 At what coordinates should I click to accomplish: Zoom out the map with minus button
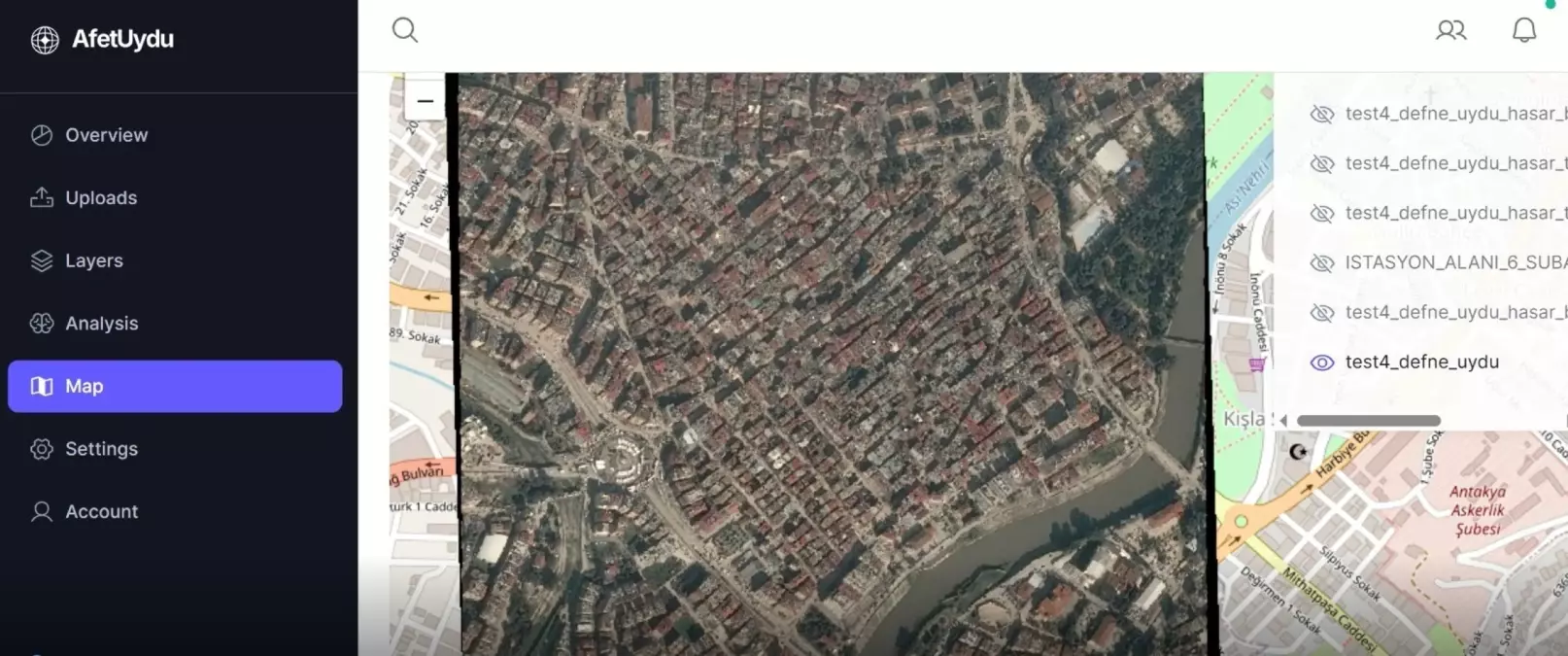(425, 101)
